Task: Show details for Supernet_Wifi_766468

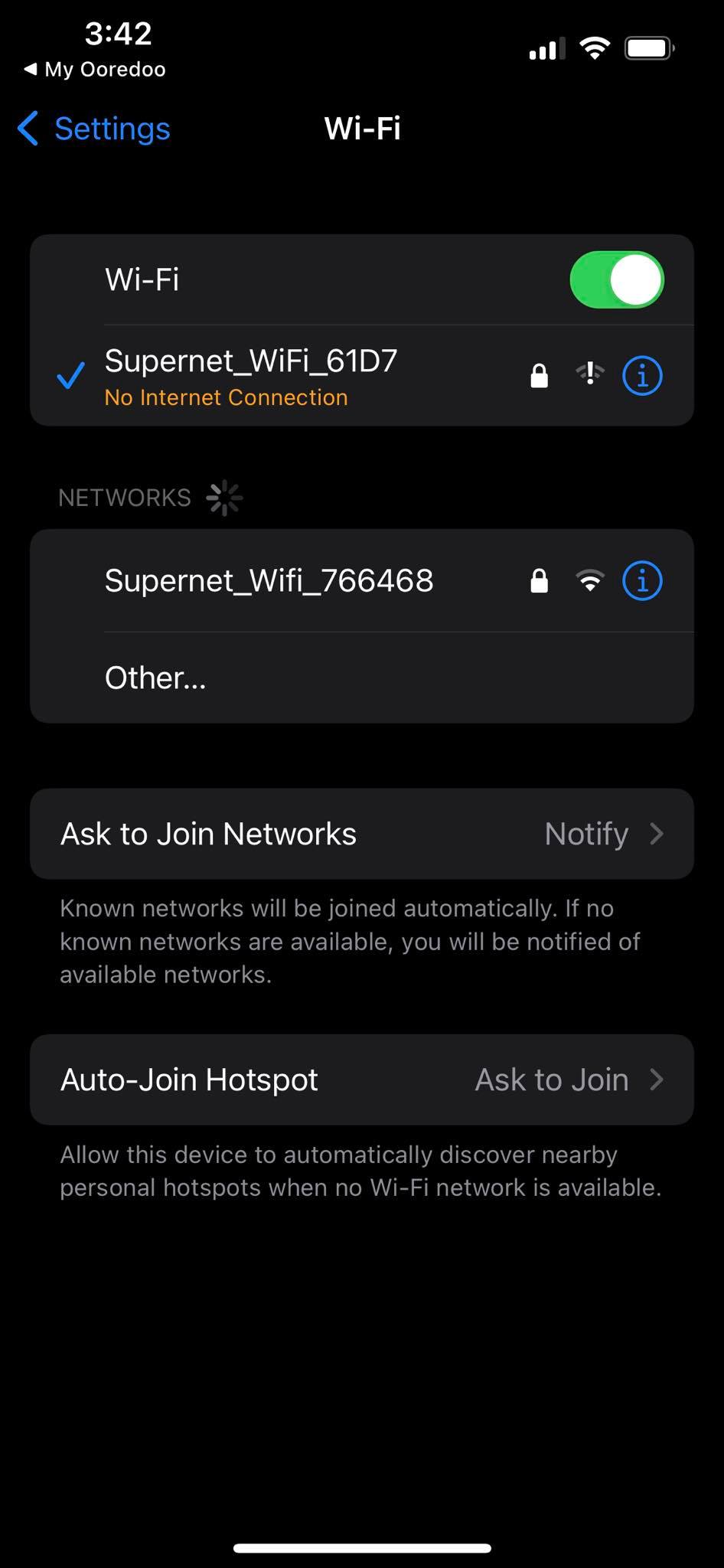Action: point(642,581)
